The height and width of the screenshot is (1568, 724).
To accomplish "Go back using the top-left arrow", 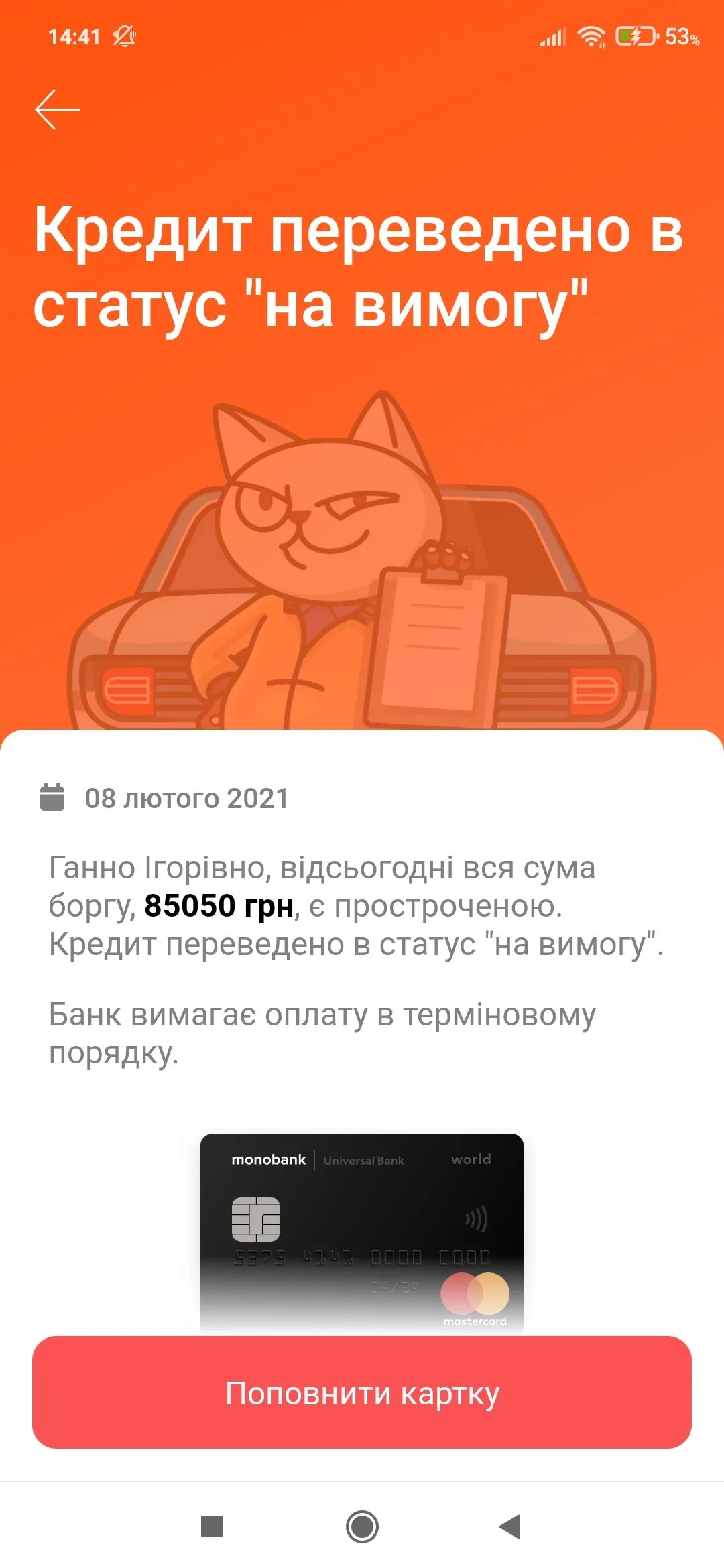I will point(57,109).
